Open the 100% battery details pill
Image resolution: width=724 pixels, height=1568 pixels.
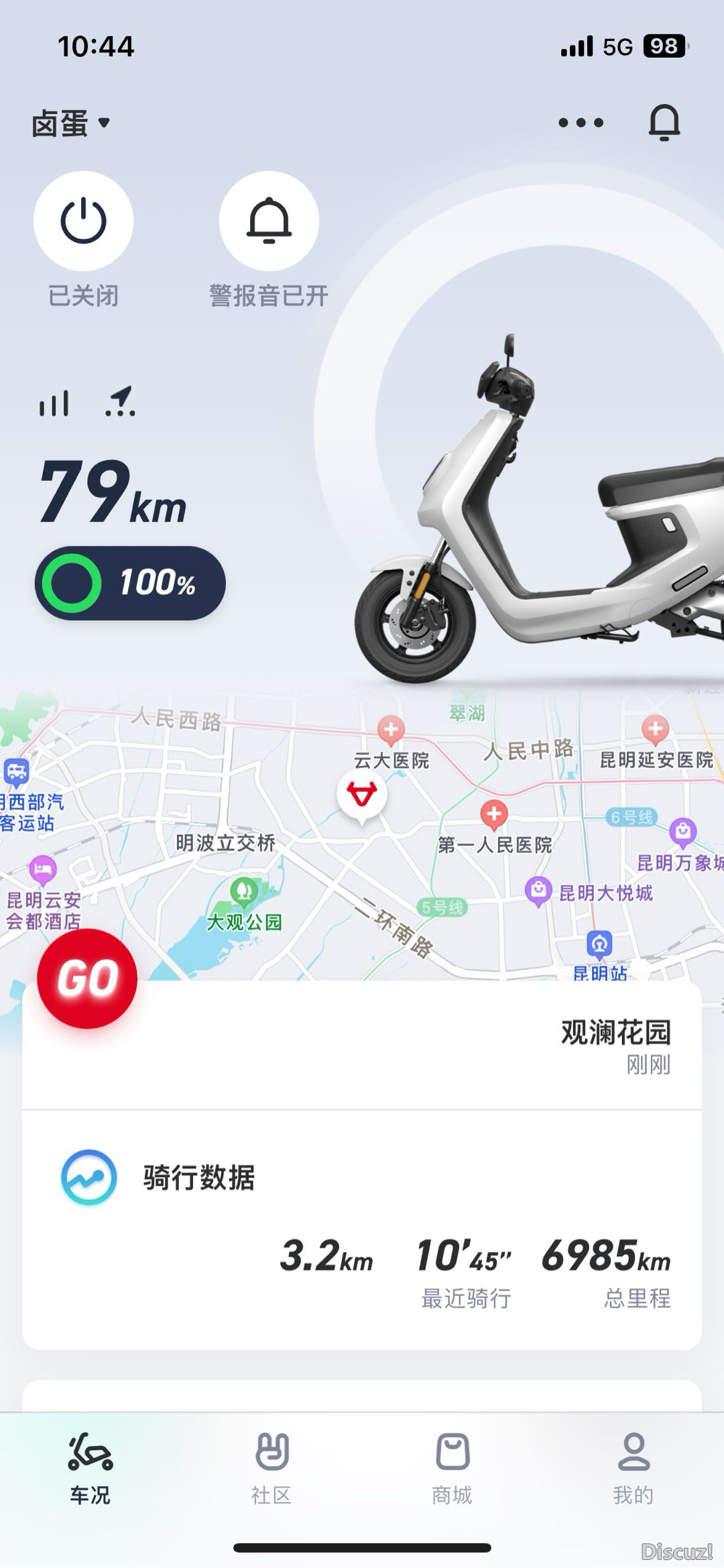[130, 583]
